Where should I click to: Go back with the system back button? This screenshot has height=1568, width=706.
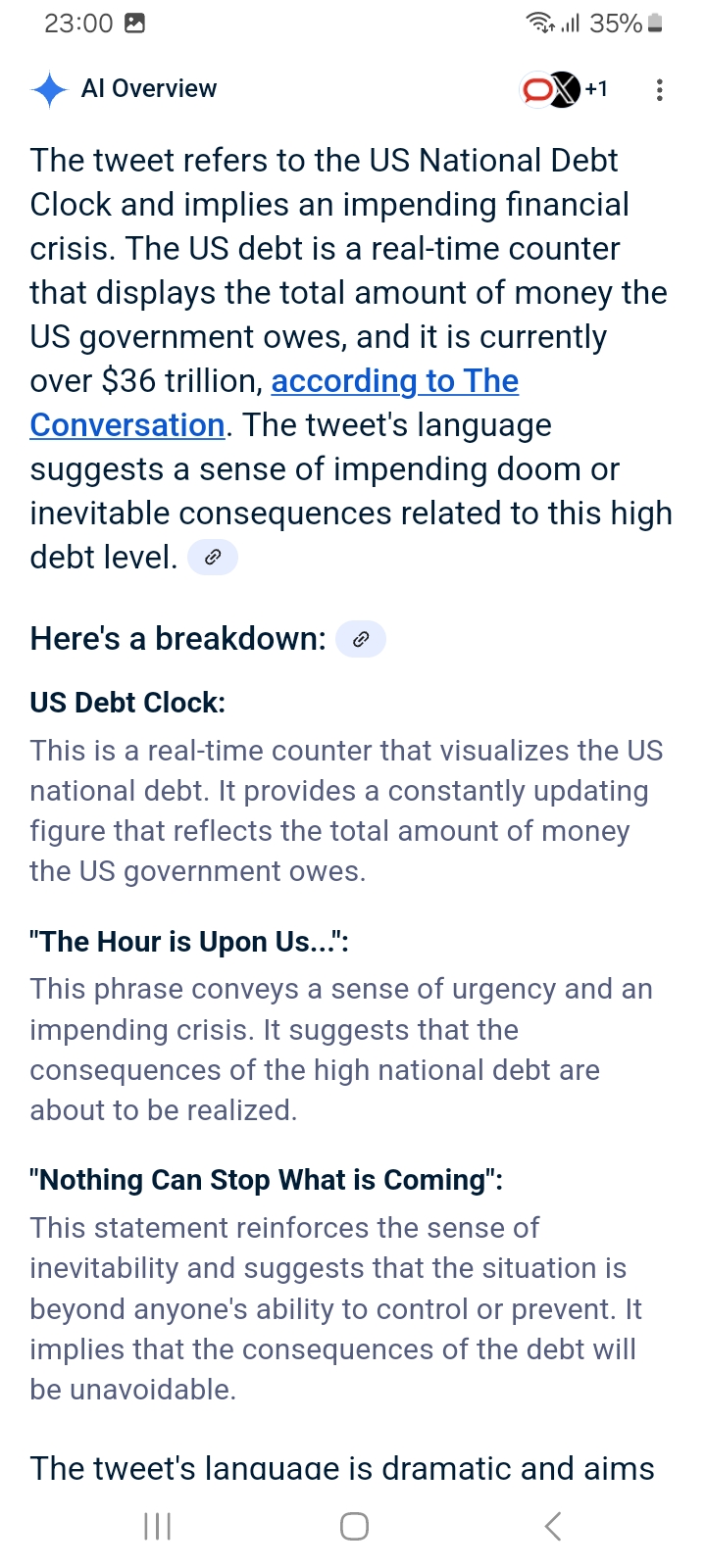pos(553,1526)
